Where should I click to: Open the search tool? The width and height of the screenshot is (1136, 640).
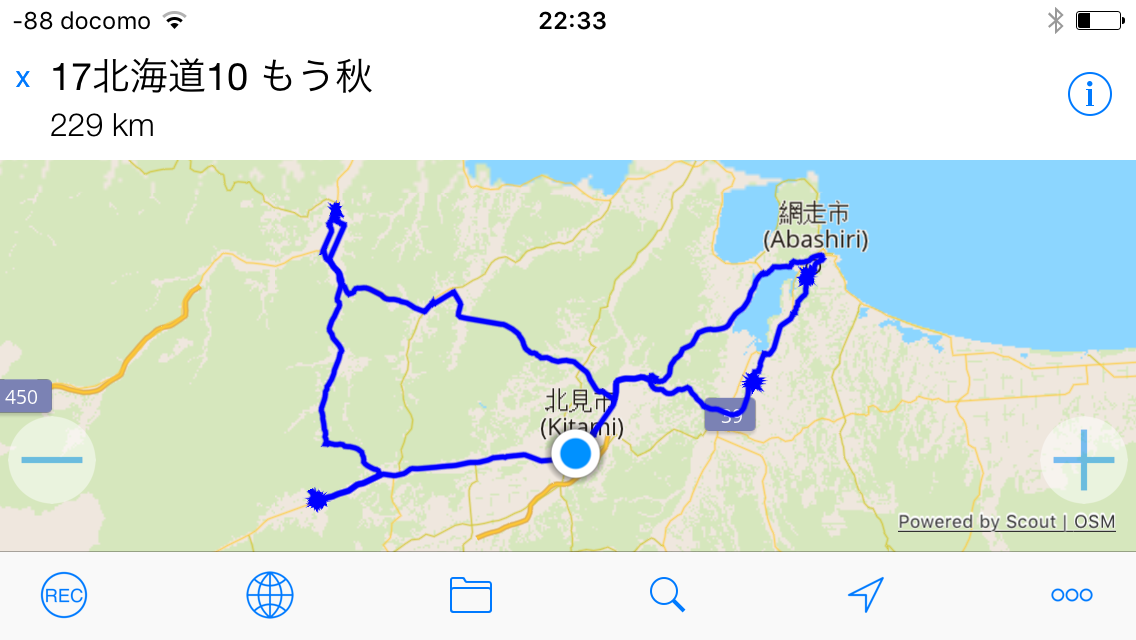(x=667, y=596)
